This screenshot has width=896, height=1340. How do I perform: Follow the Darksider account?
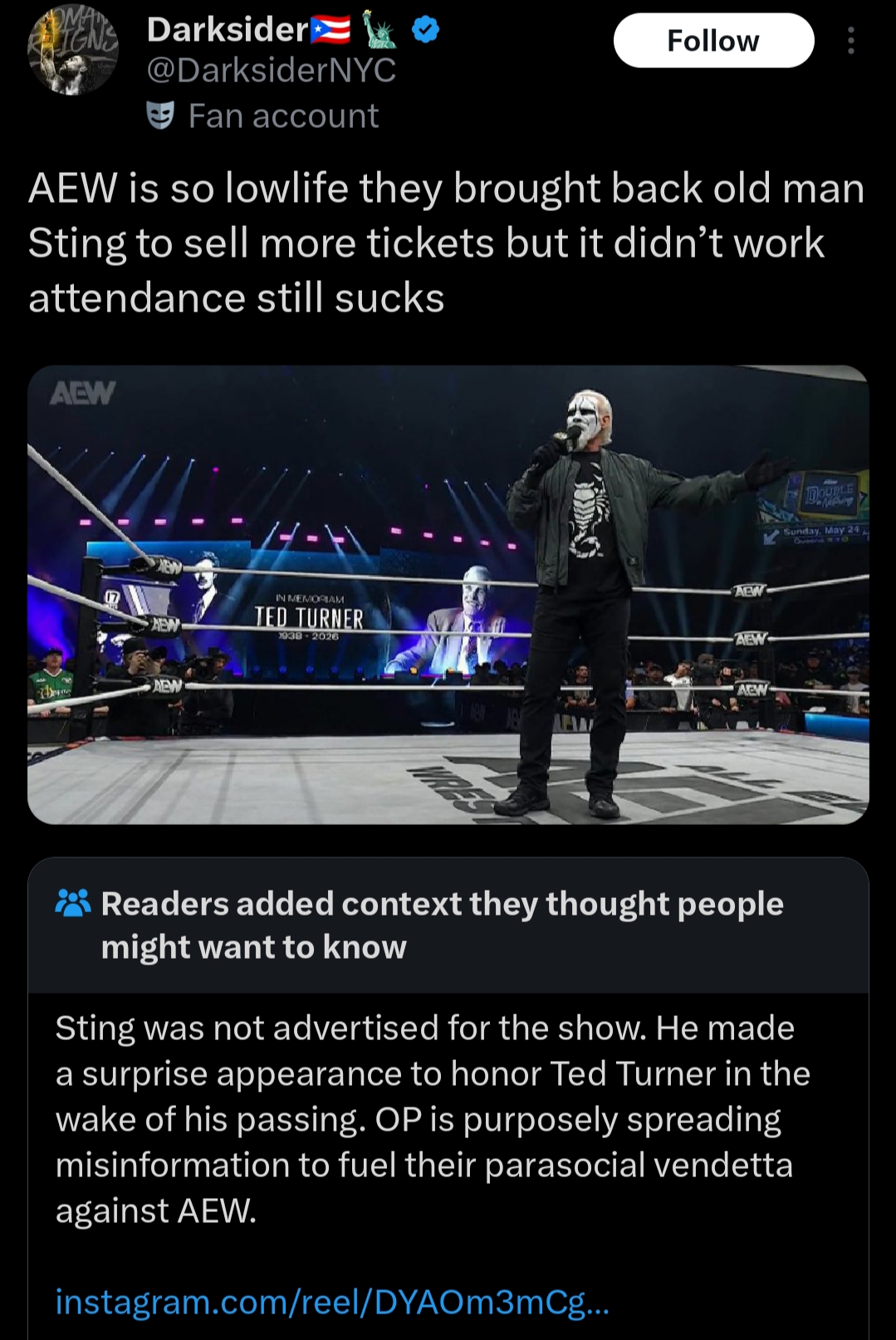713,41
